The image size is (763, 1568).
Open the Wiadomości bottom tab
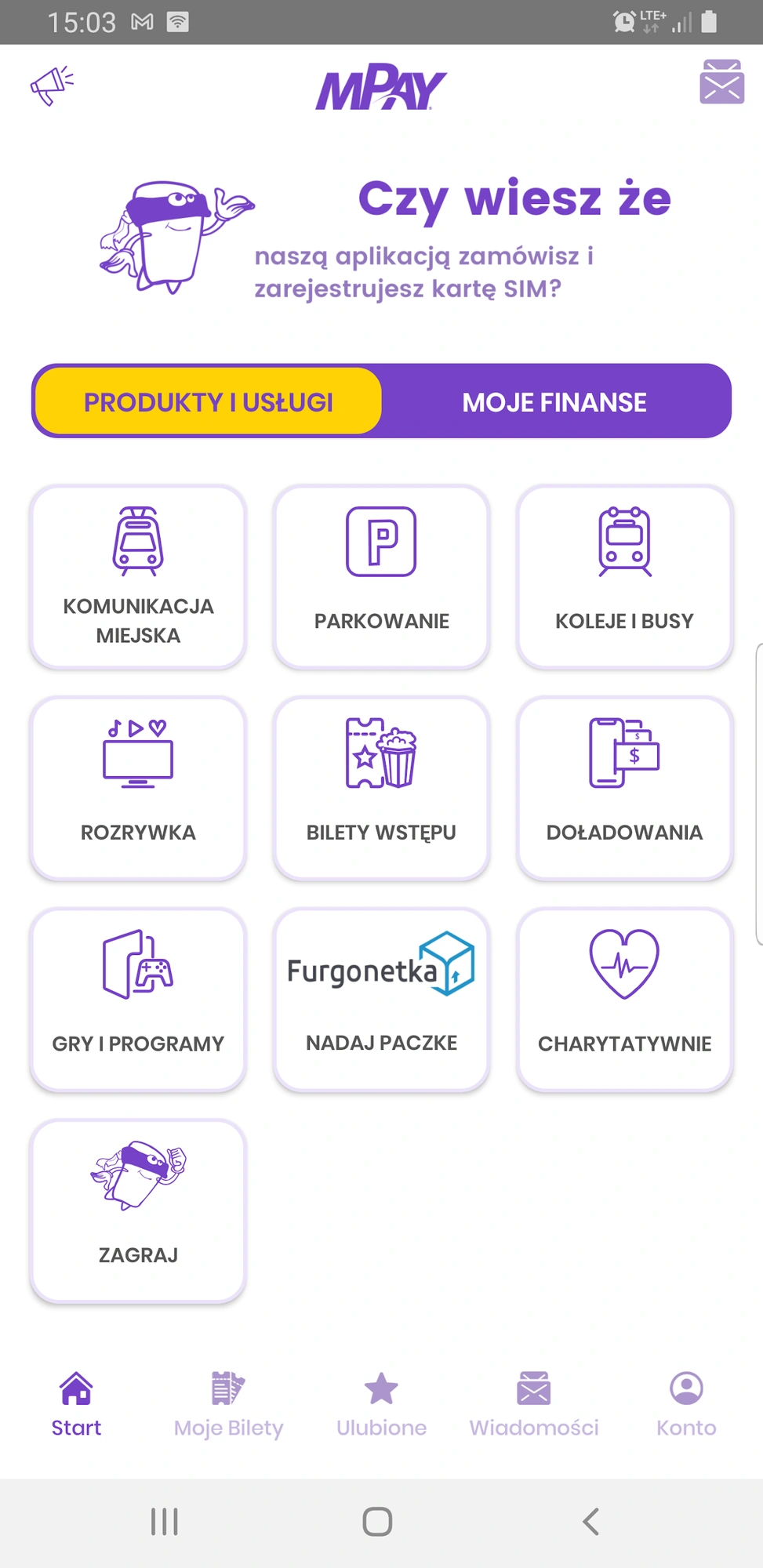click(534, 1404)
